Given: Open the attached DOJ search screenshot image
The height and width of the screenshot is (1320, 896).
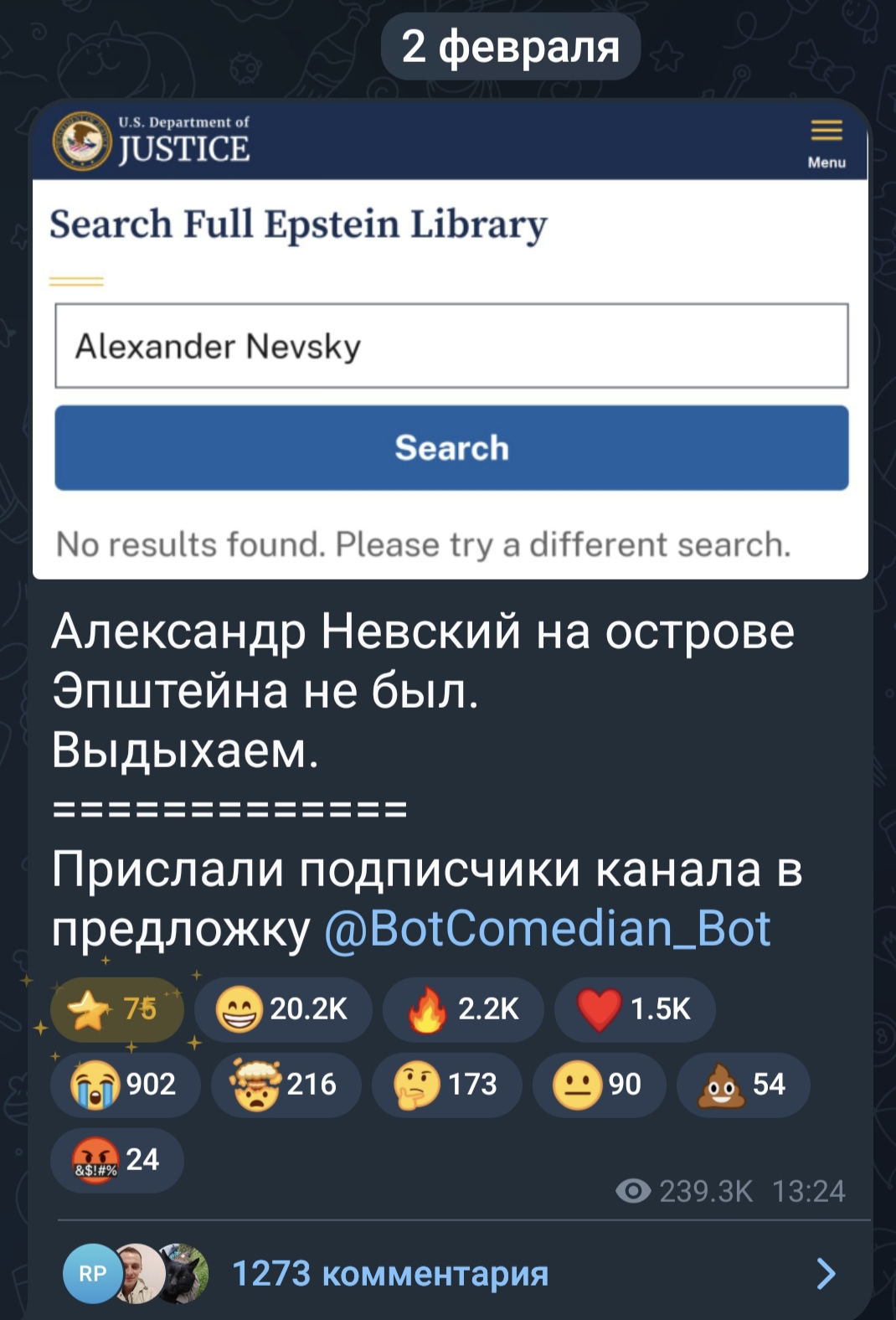Looking at the screenshot, I should click(450, 339).
